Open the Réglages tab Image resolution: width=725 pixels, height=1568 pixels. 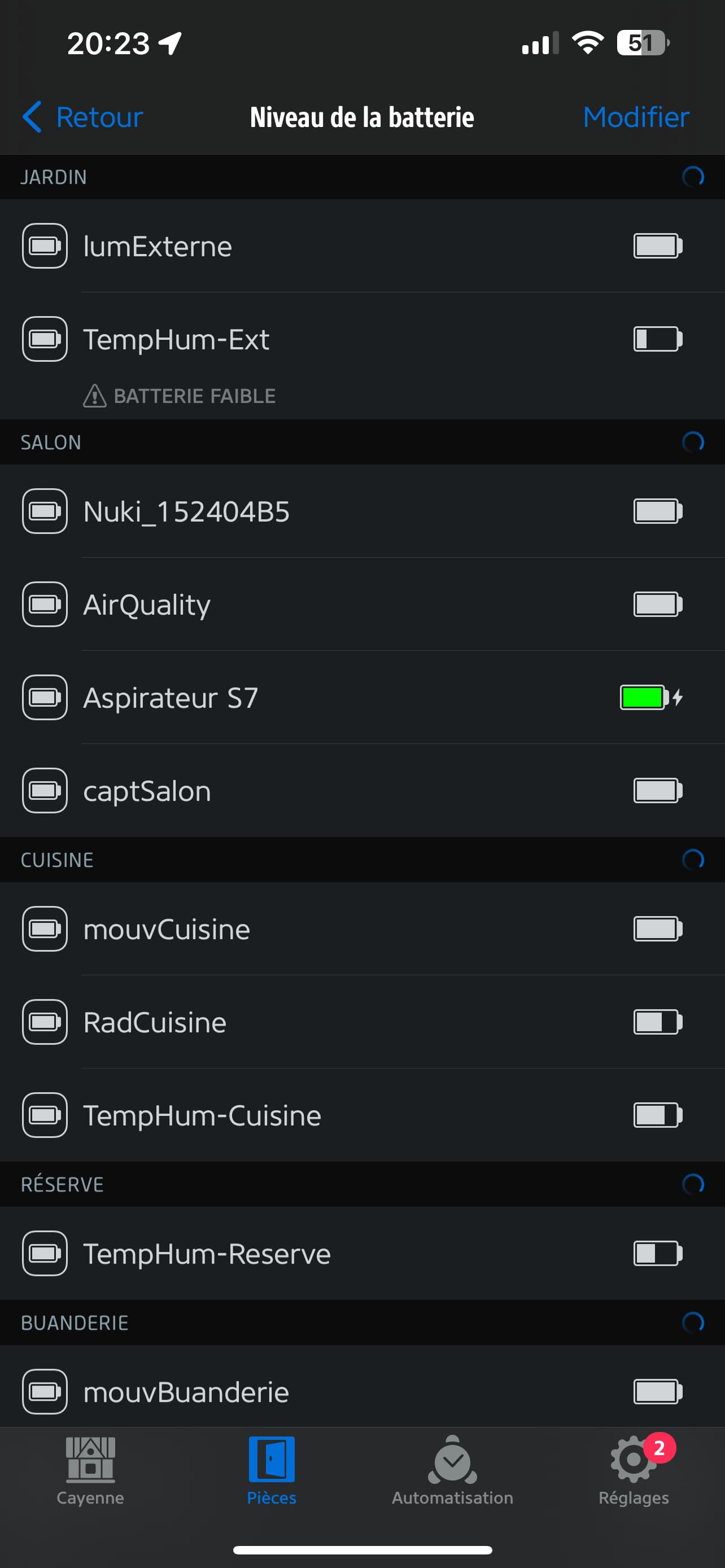coord(634,1470)
